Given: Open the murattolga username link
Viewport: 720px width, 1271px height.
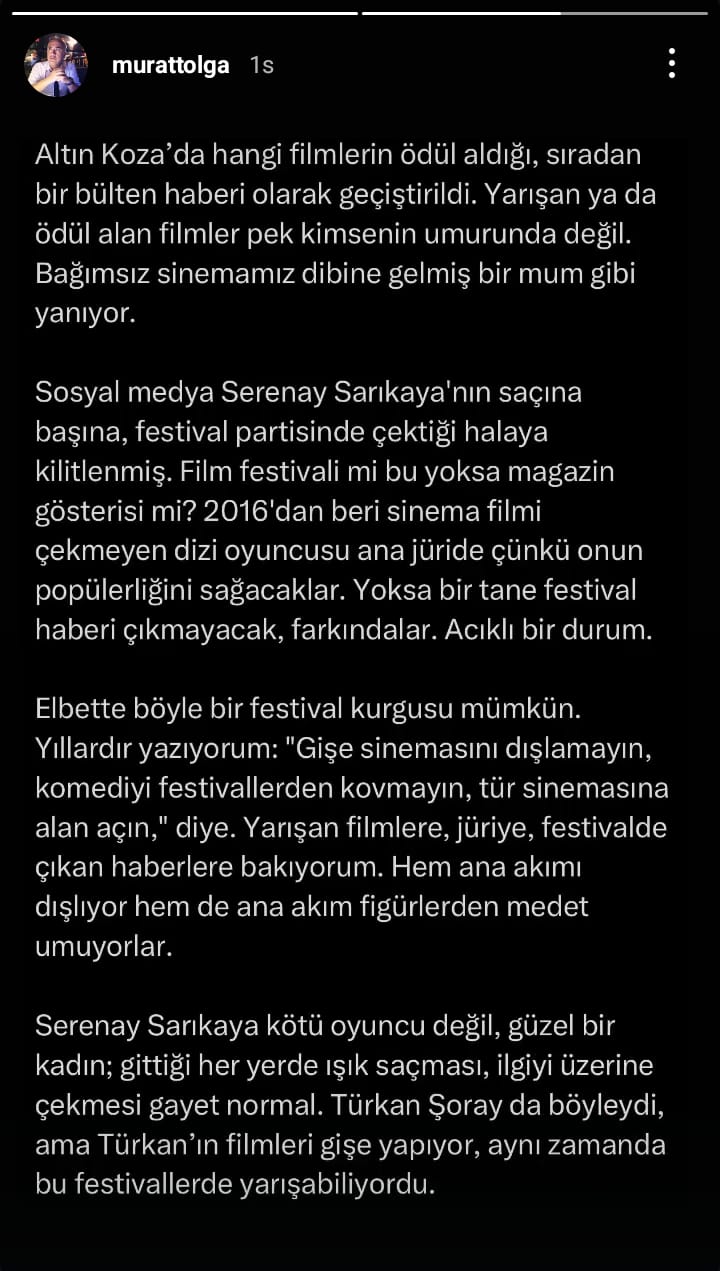Looking at the screenshot, I should click(171, 65).
